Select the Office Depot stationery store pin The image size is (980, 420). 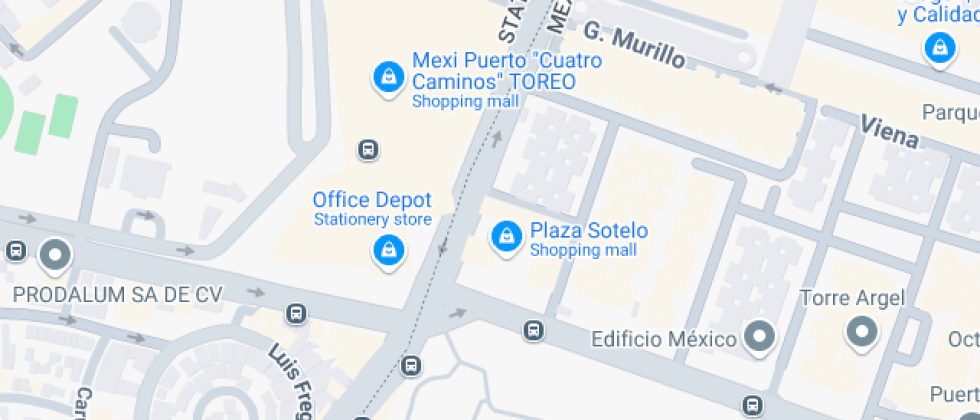[x=387, y=249]
